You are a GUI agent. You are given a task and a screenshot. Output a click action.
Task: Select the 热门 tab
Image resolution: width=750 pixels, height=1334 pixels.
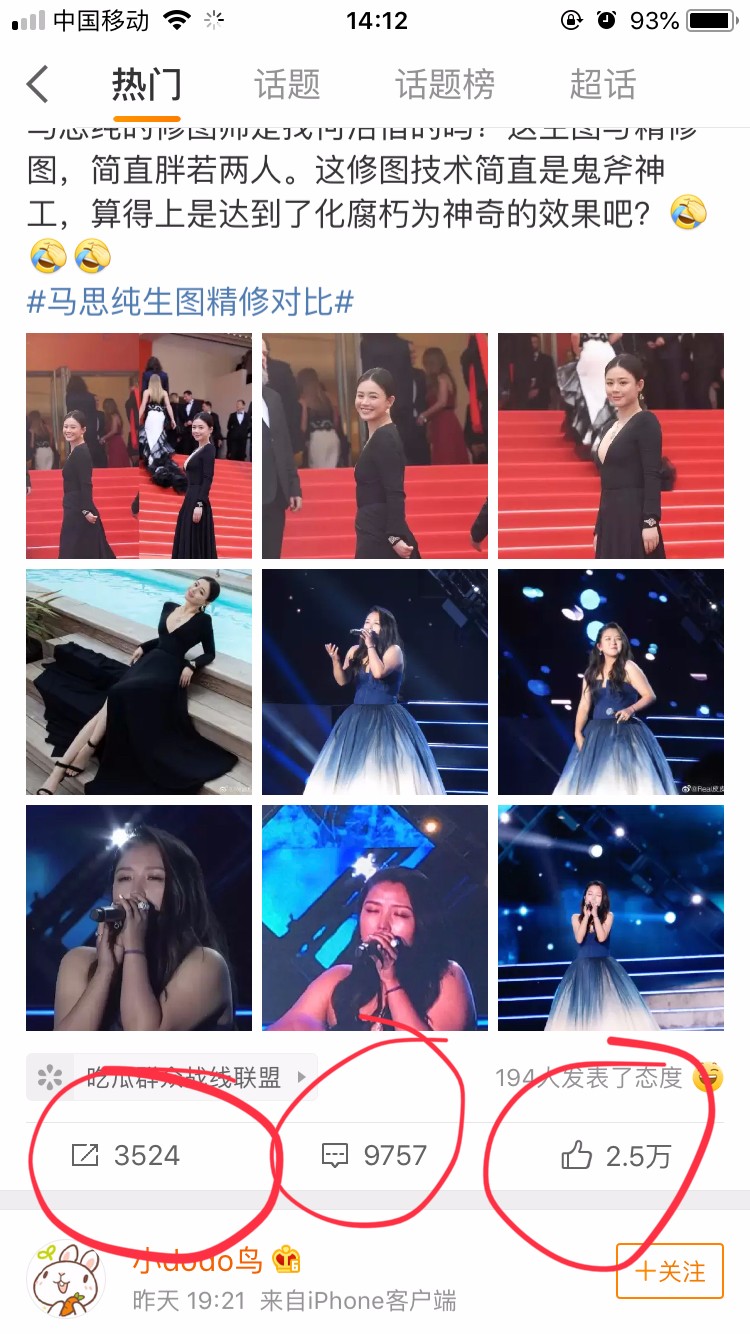[146, 85]
